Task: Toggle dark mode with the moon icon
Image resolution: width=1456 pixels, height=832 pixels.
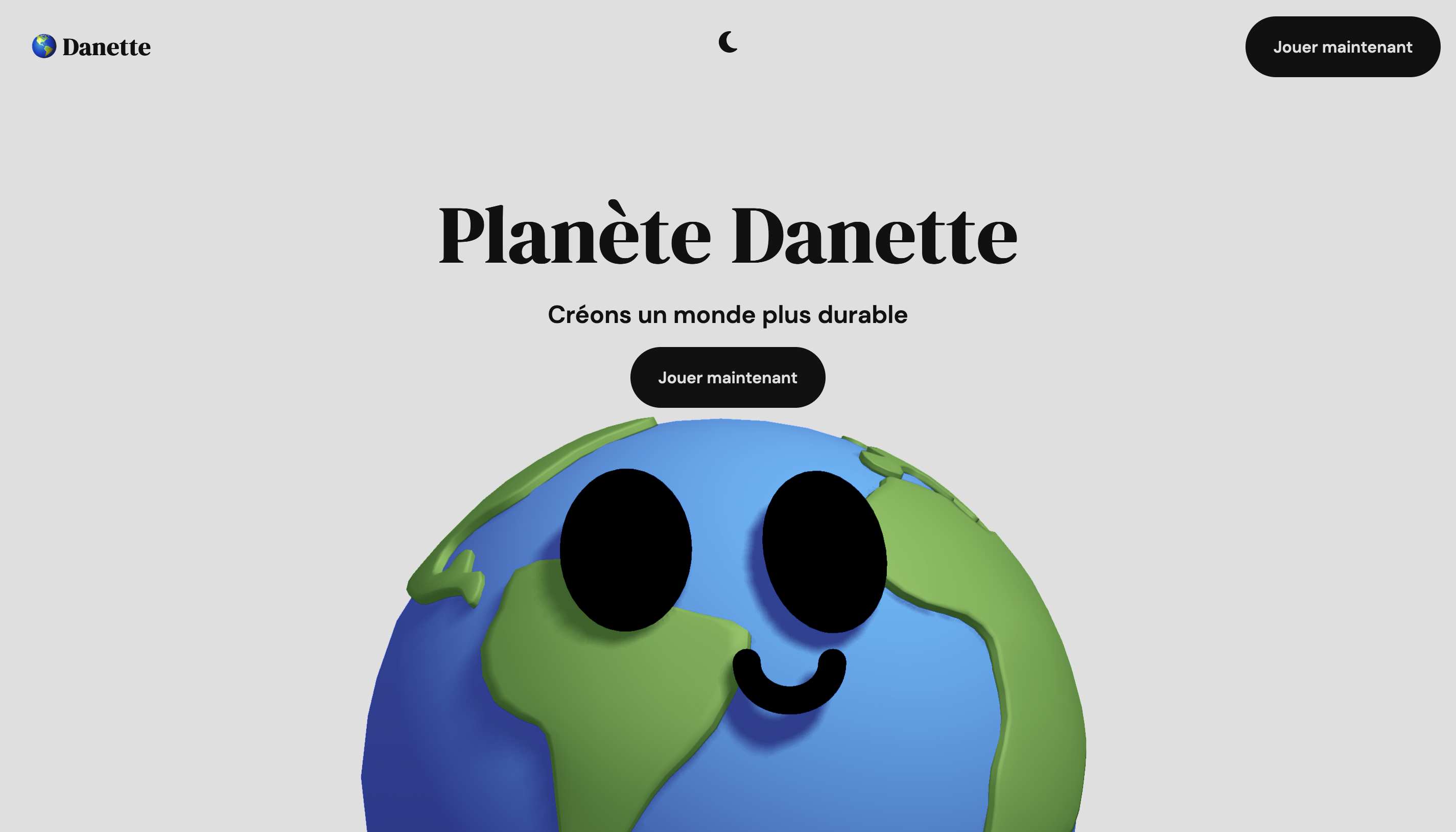Action: coord(727,42)
